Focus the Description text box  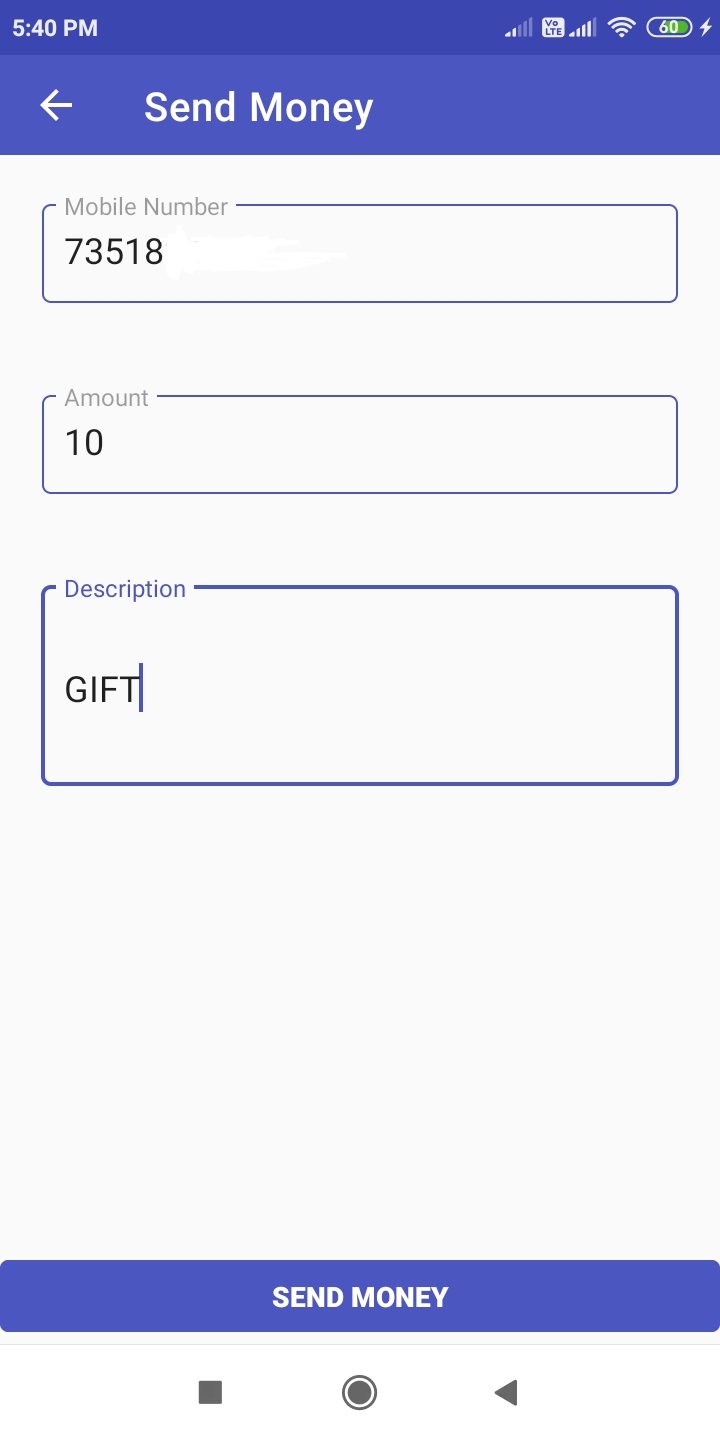(x=360, y=686)
